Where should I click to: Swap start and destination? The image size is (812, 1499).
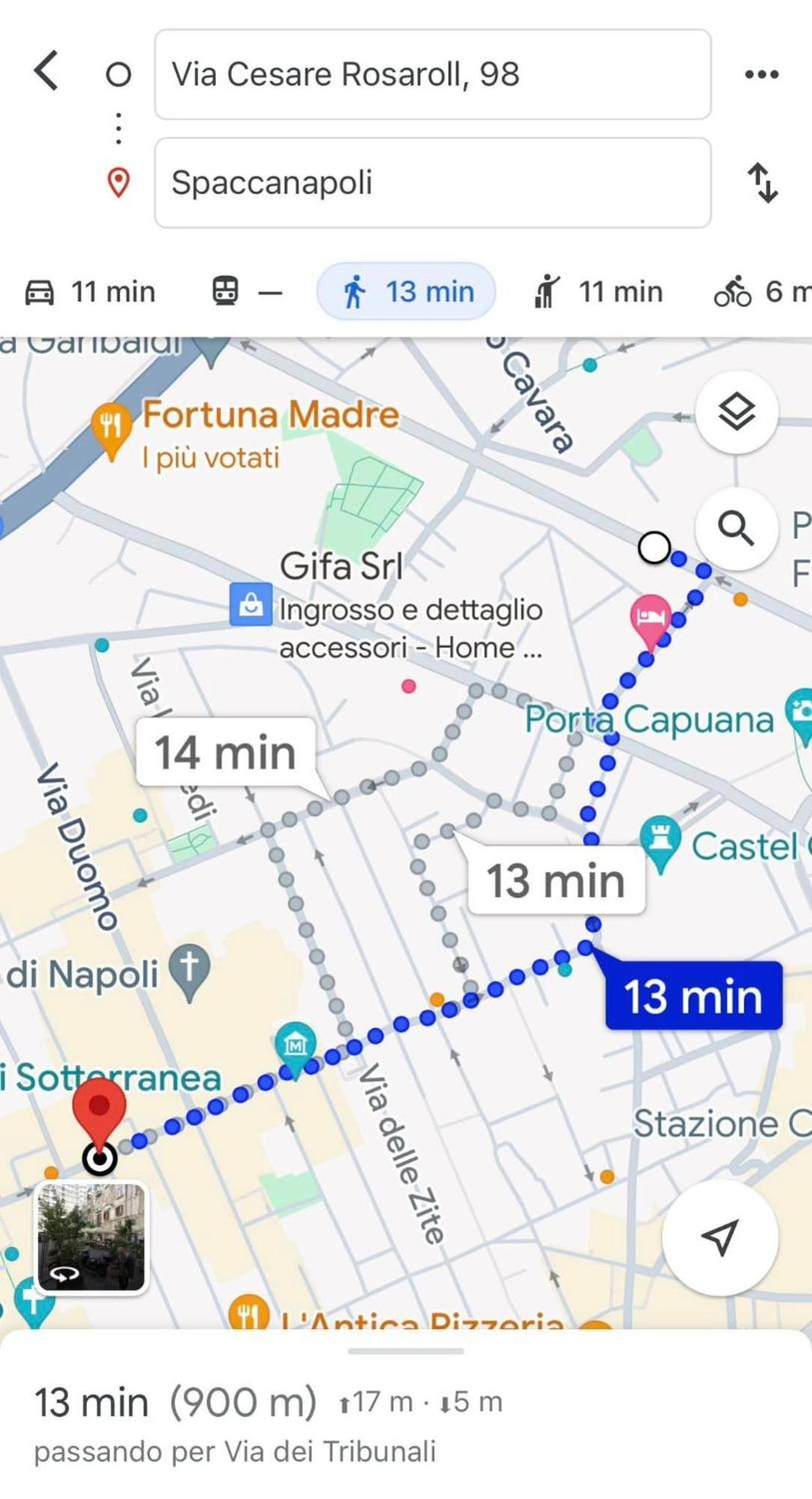coord(763,183)
